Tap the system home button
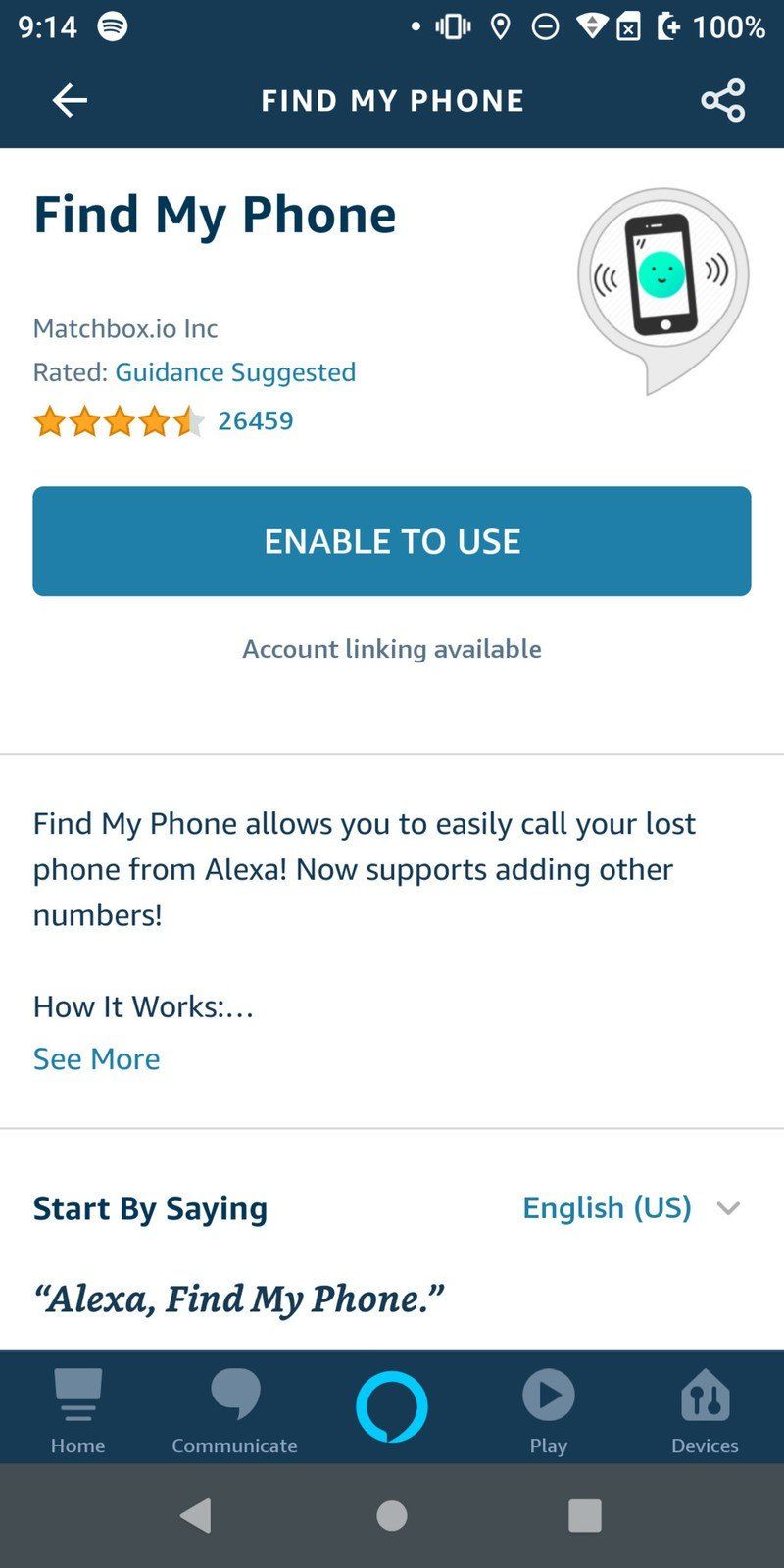The image size is (784, 1568). tap(392, 1516)
